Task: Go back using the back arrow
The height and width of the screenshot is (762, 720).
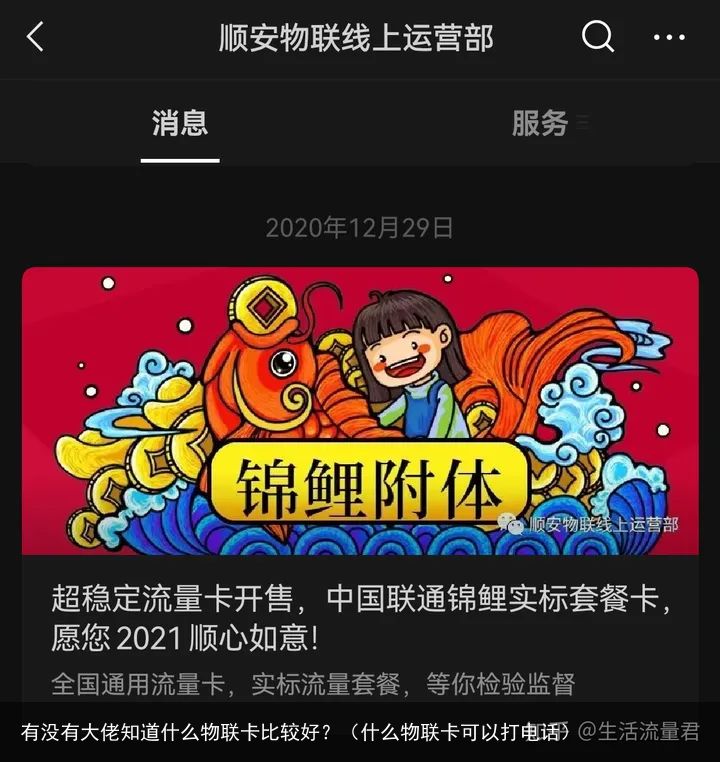Action: pyautogui.click(x=35, y=38)
